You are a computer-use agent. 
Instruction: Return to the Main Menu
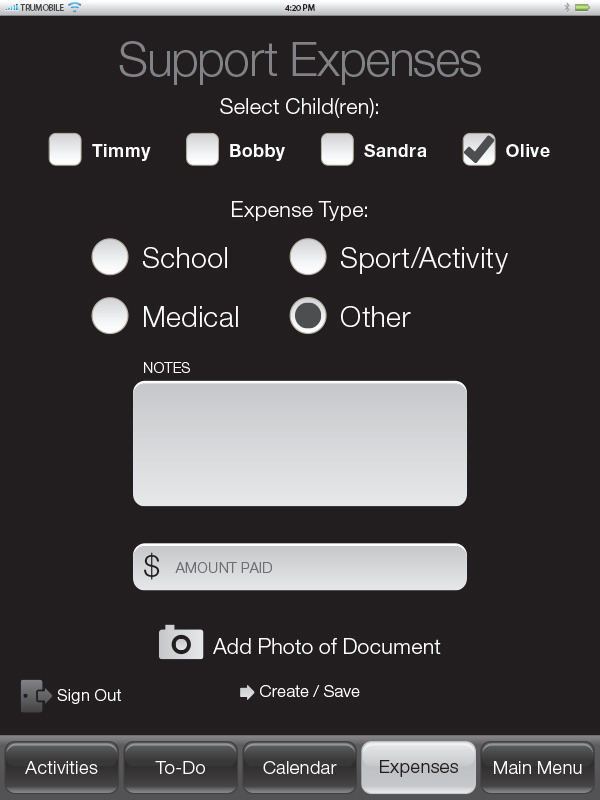538,768
